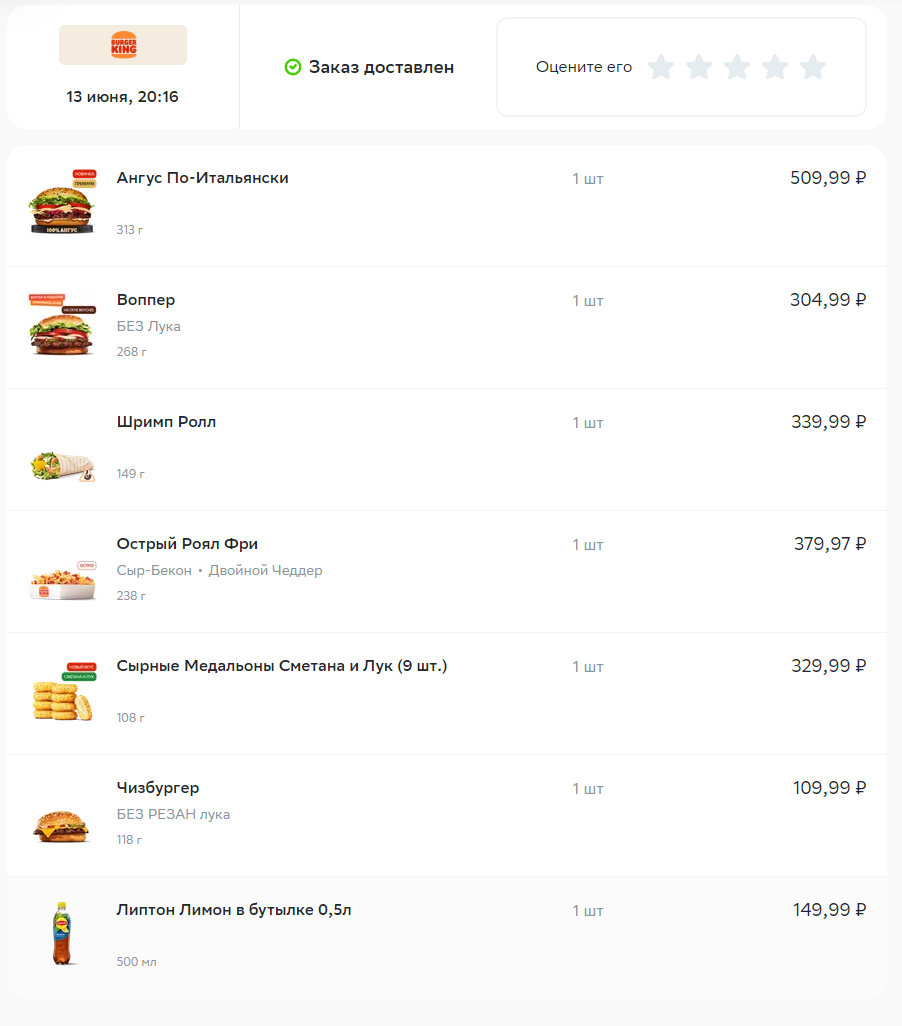Open the Ангус По-Итальянски item
The width and height of the screenshot is (902, 1026).
point(203,178)
